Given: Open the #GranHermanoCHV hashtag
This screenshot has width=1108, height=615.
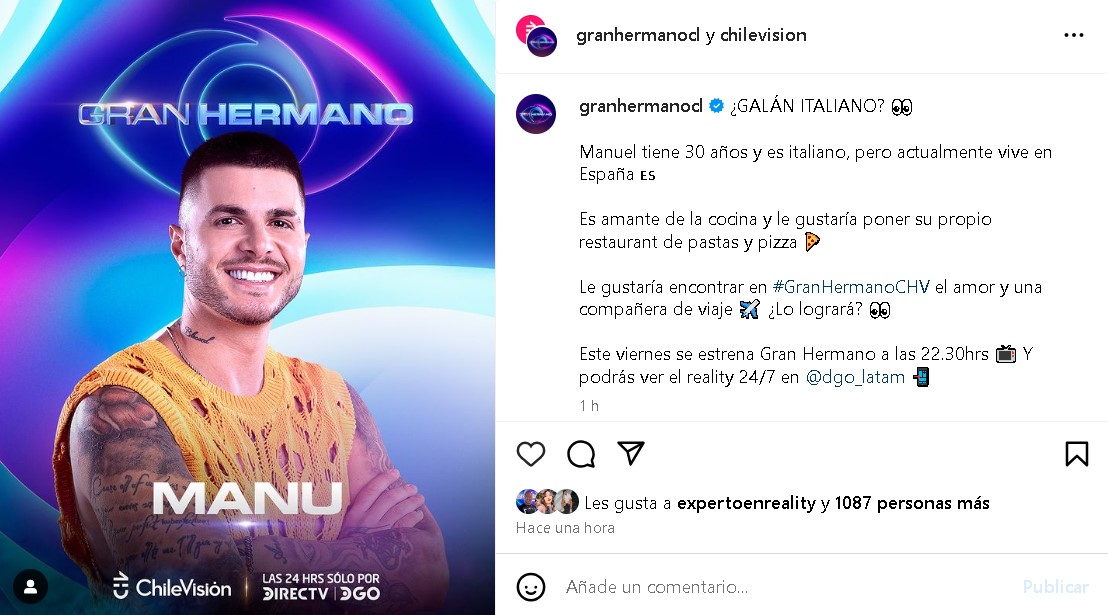Looking at the screenshot, I should [850, 287].
